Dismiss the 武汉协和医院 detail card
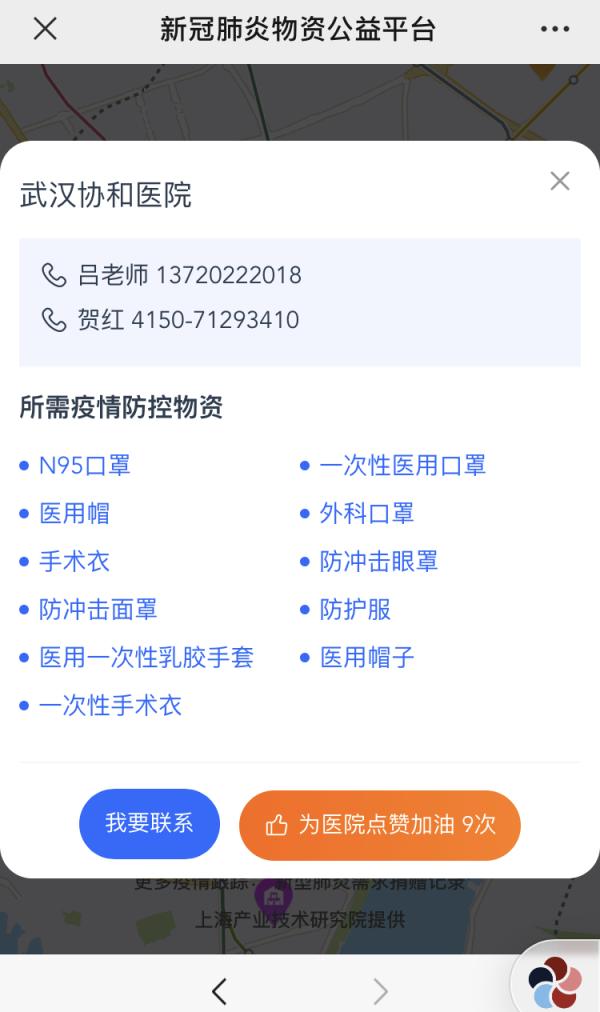 click(559, 181)
